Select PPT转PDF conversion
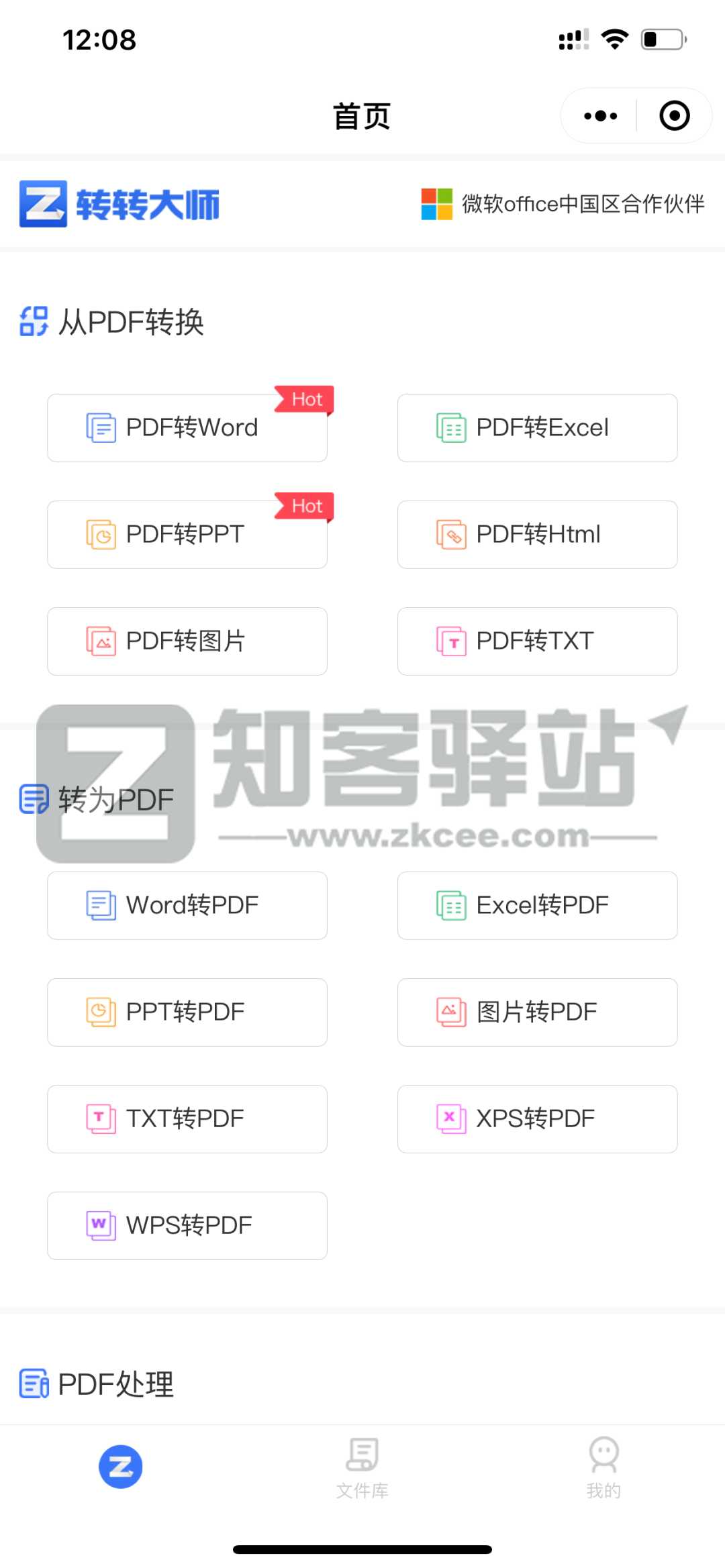 tap(187, 1012)
